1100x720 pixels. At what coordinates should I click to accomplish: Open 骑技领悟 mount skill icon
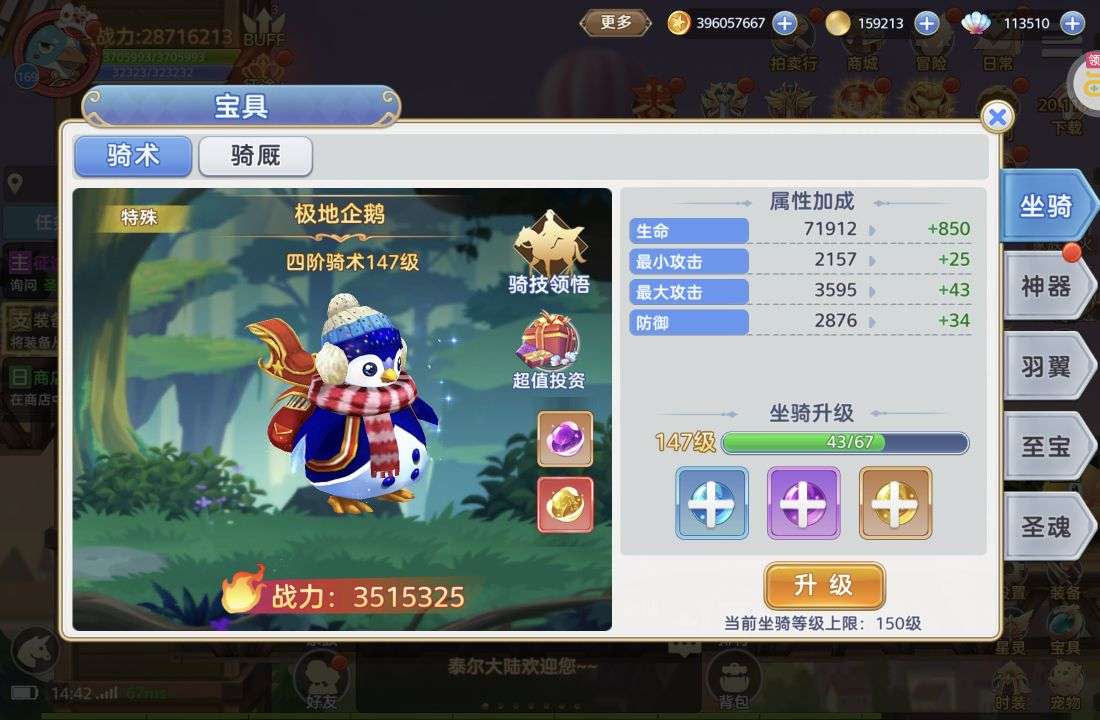coord(548,254)
